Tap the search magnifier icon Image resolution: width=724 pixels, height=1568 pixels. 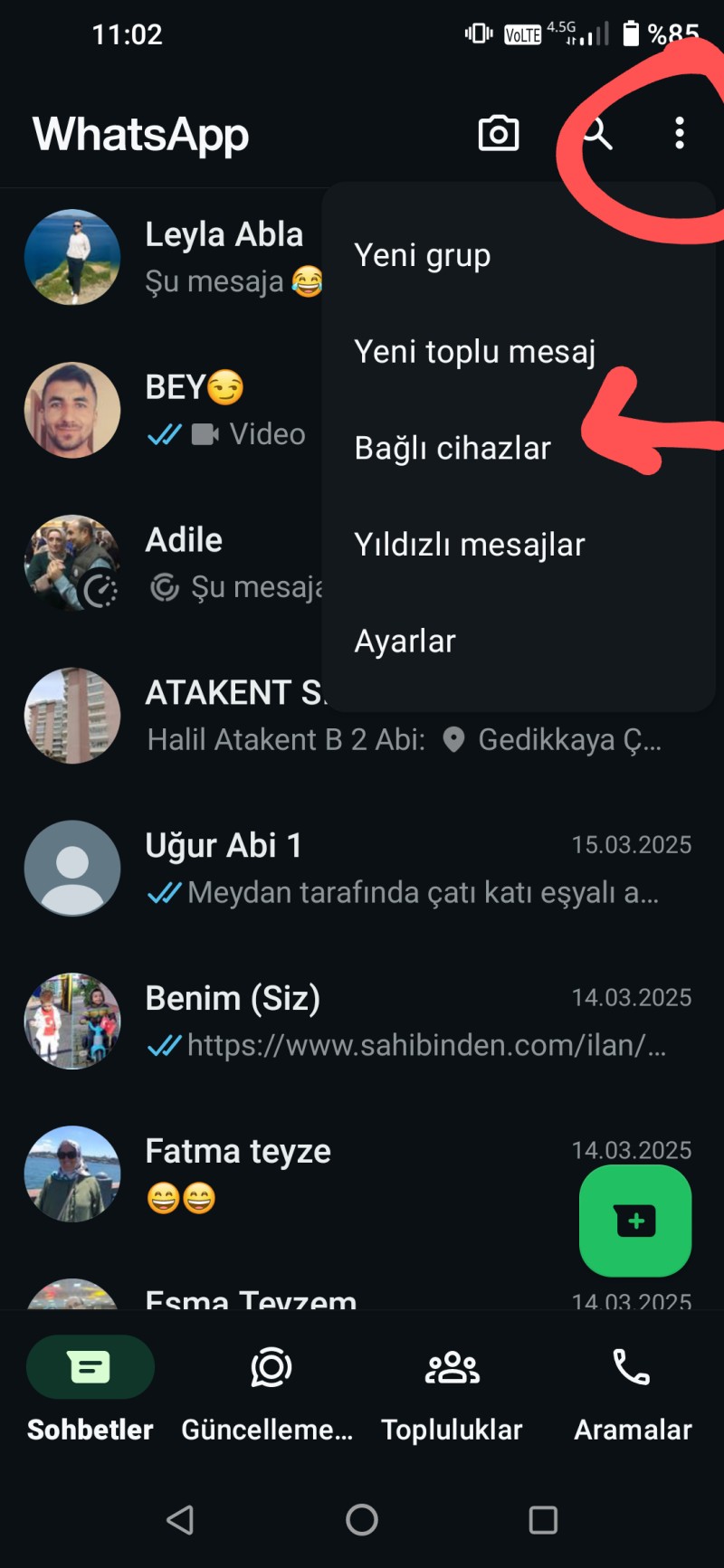tap(597, 134)
